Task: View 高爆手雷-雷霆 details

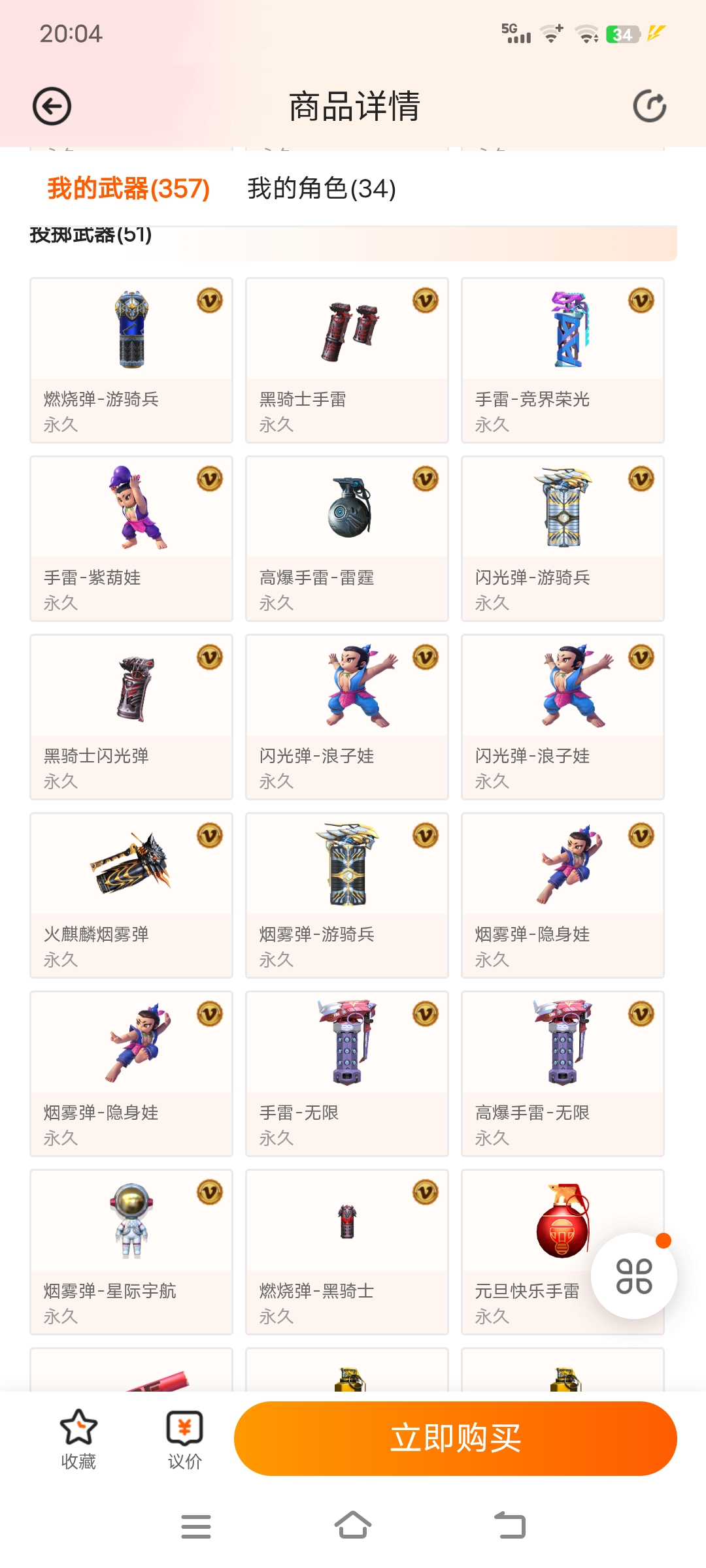Action: [347, 539]
